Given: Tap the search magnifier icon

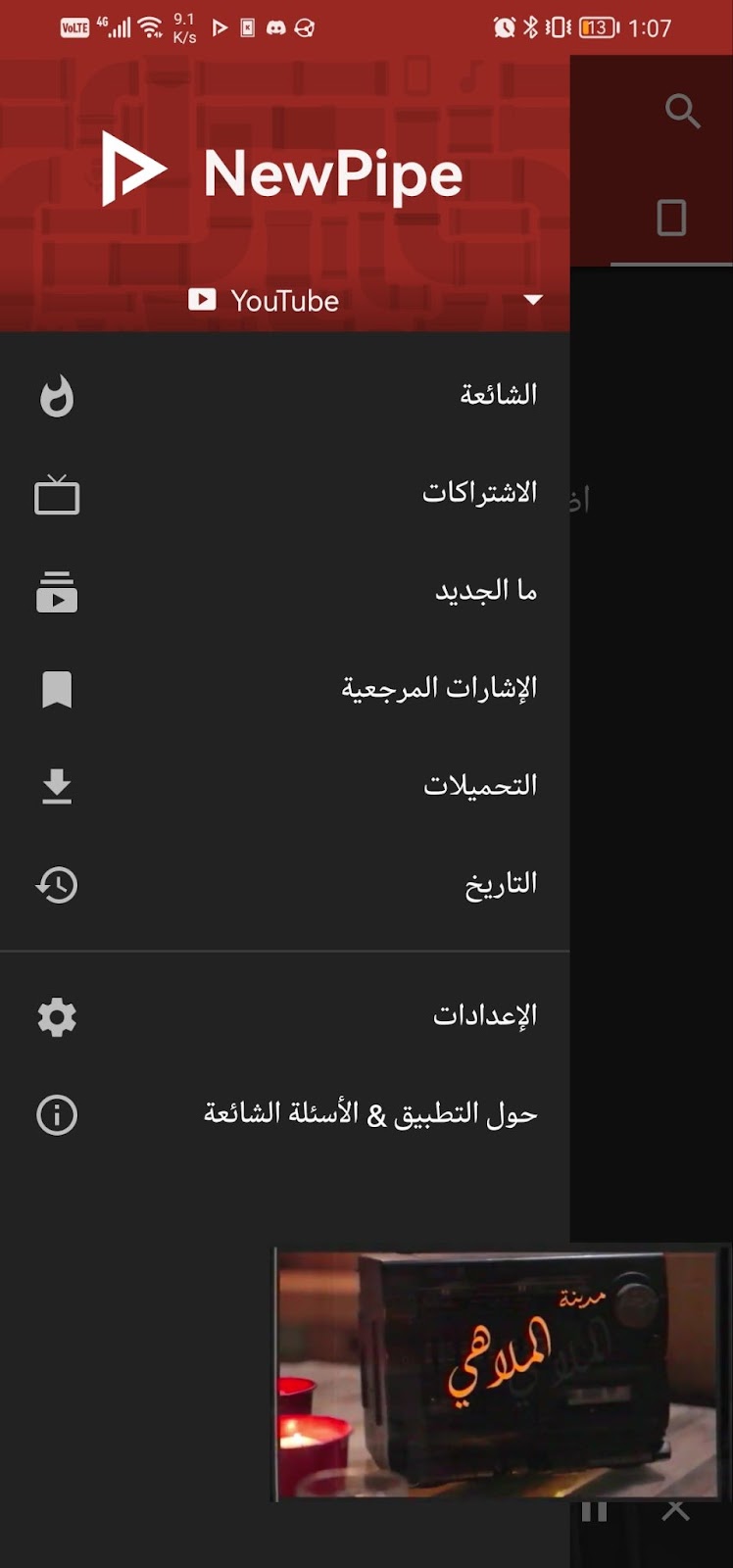Looking at the screenshot, I should [x=682, y=112].
